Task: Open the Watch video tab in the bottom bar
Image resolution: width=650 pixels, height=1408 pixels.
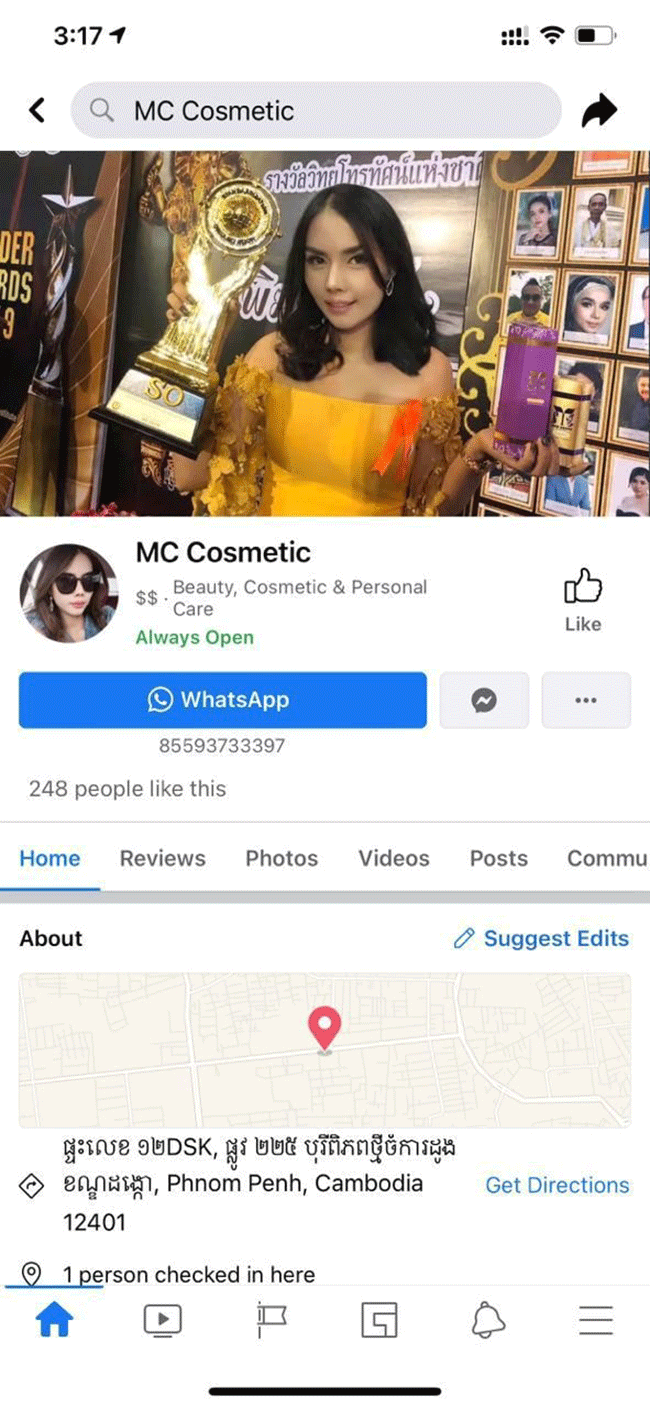Action: (x=162, y=1322)
